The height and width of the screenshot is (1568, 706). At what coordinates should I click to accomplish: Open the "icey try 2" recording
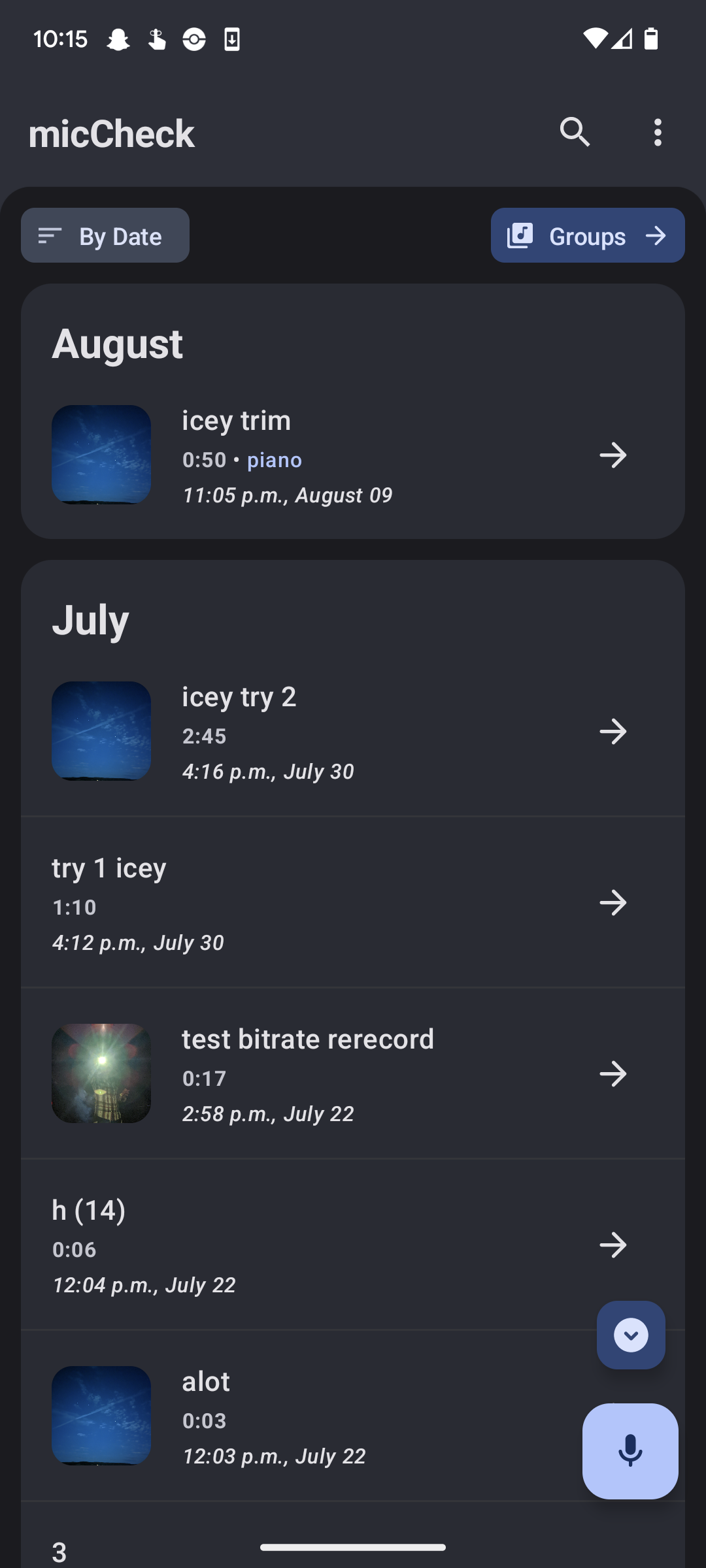pyautogui.click(x=353, y=731)
